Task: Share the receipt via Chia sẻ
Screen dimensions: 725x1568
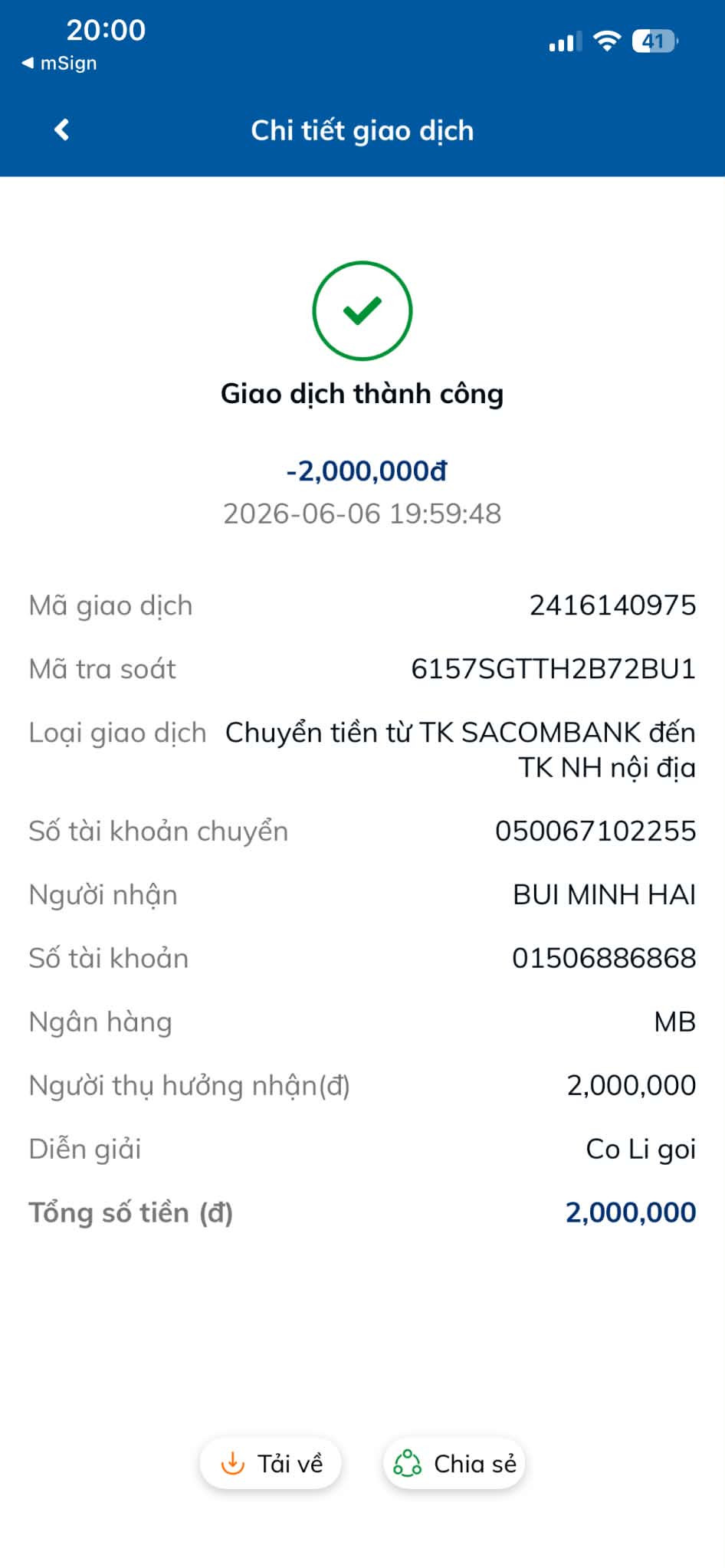Action: point(454,1463)
